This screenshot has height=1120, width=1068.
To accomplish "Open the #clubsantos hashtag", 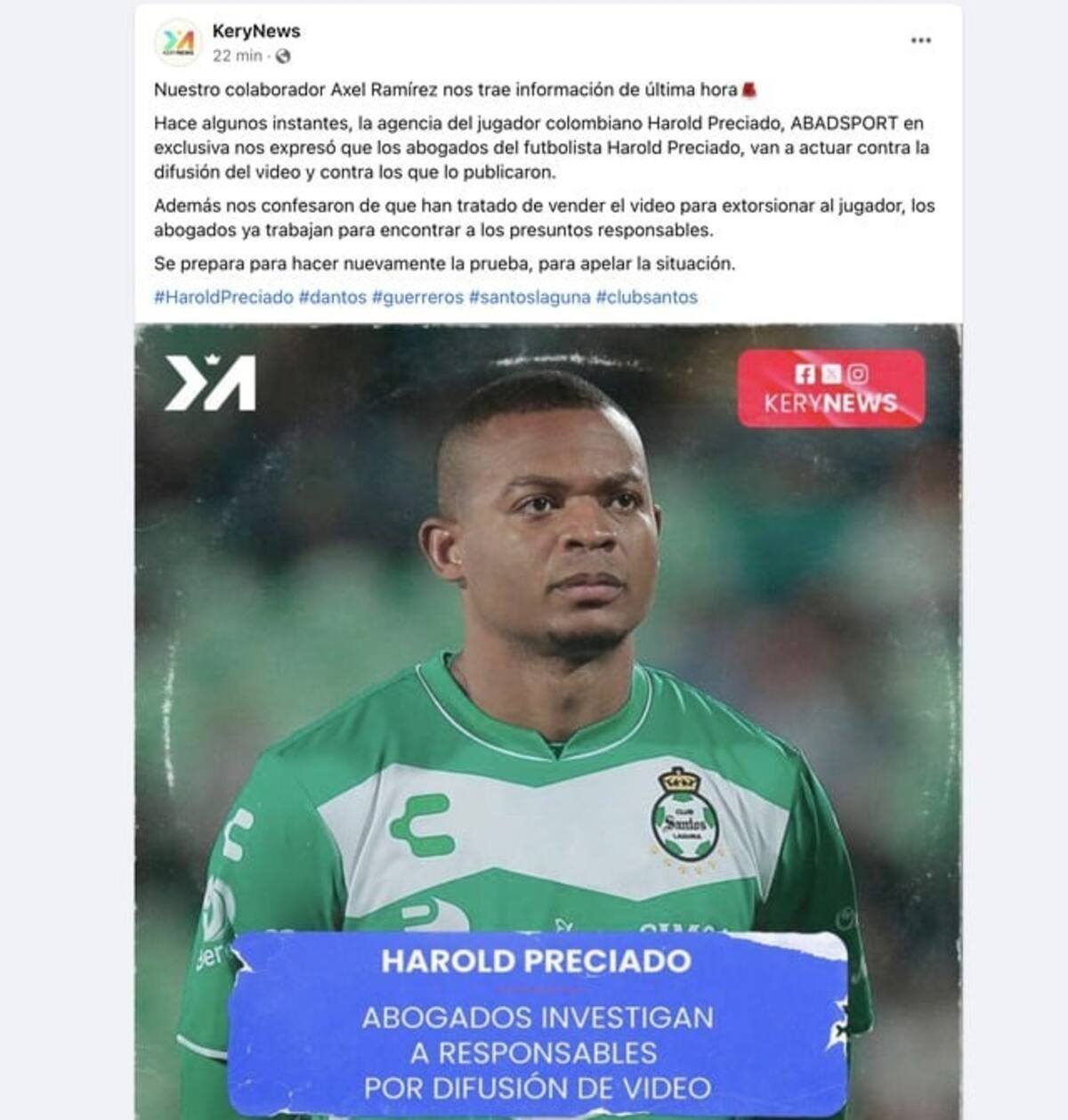I will tap(646, 297).
